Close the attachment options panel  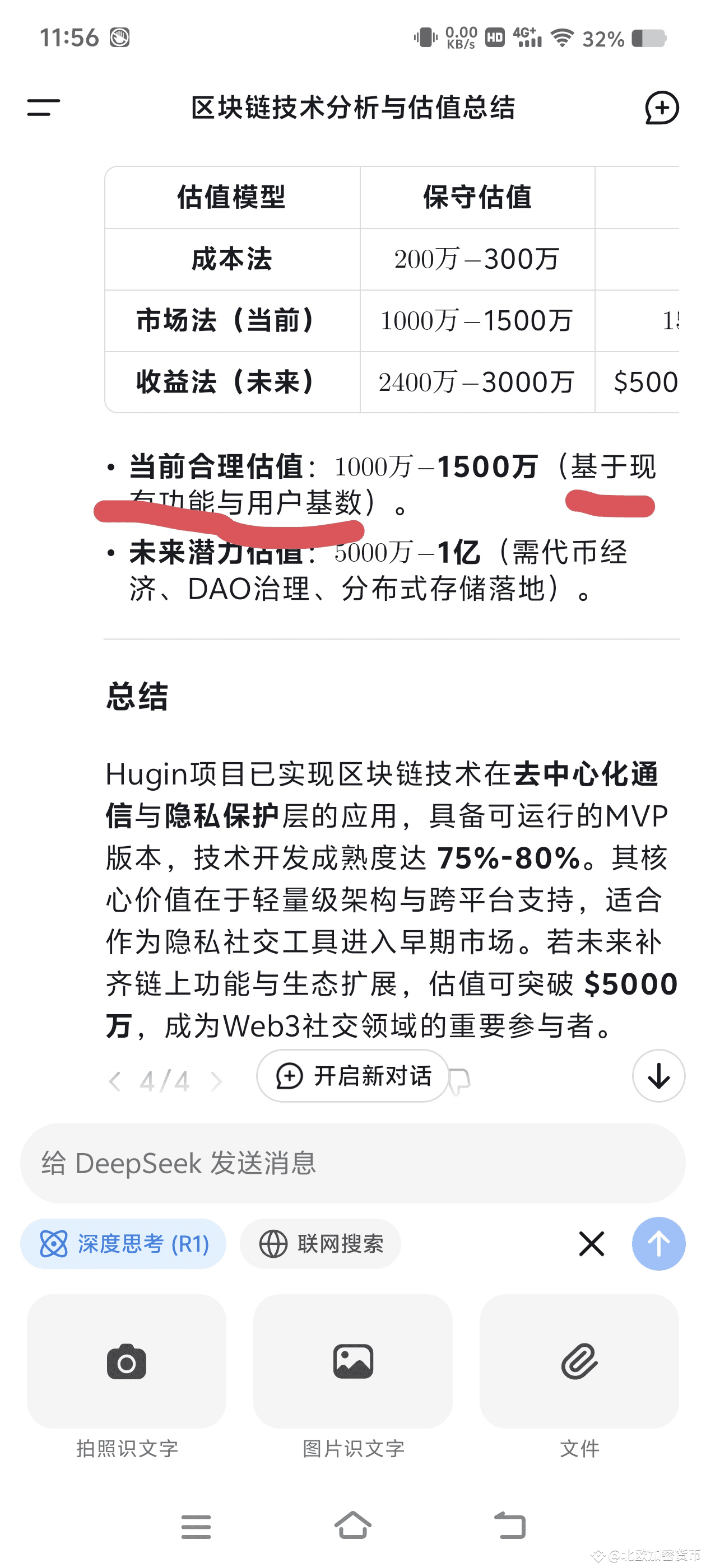591,1244
